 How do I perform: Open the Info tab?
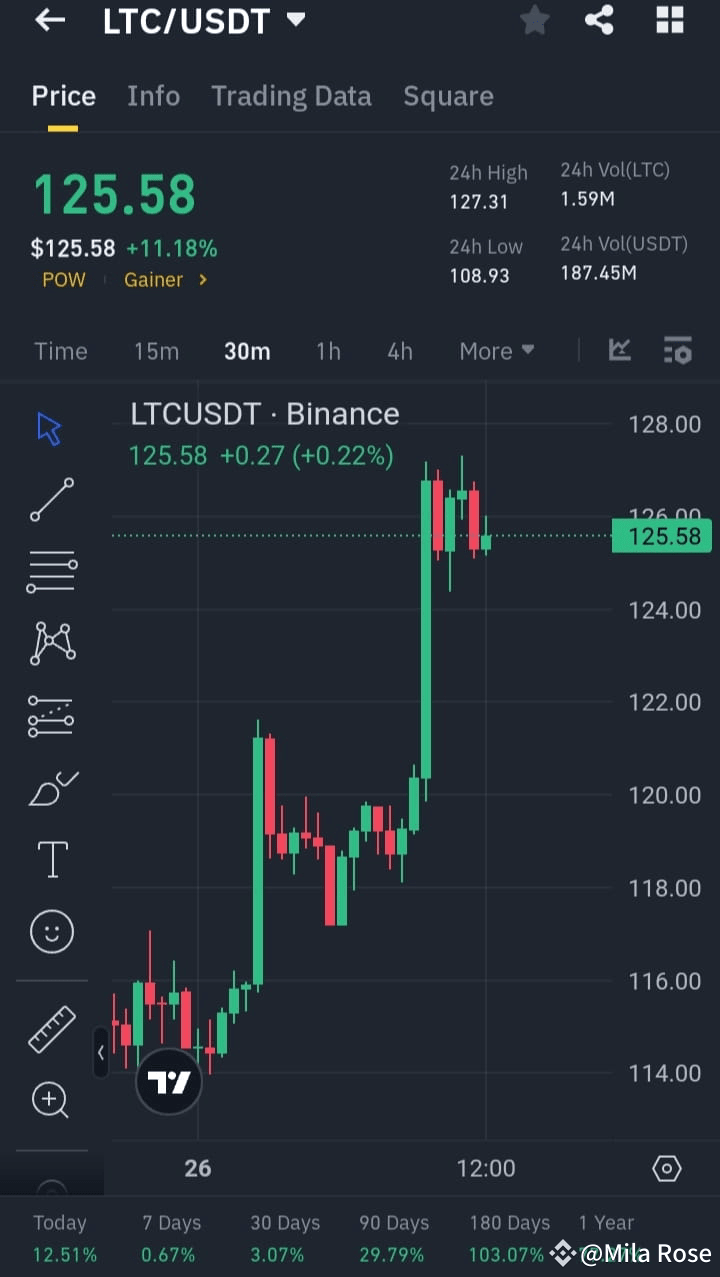point(153,96)
